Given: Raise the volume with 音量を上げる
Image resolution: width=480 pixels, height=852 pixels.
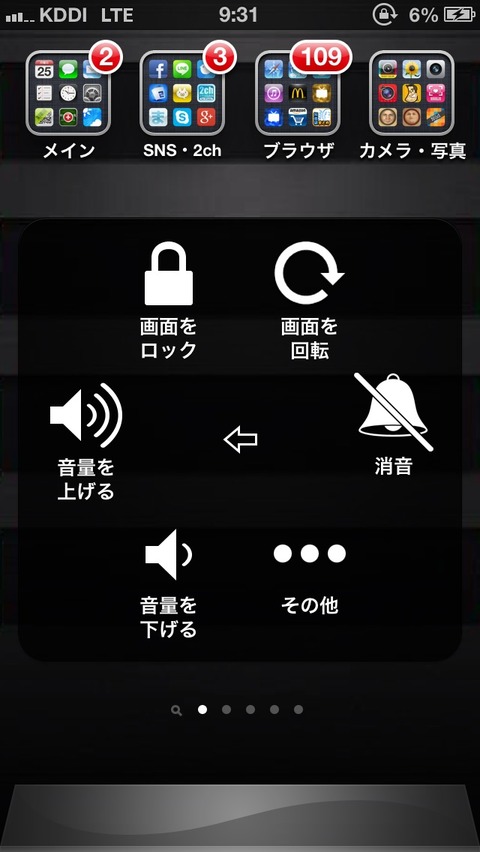Looking at the screenshot, I should point(86,441).
